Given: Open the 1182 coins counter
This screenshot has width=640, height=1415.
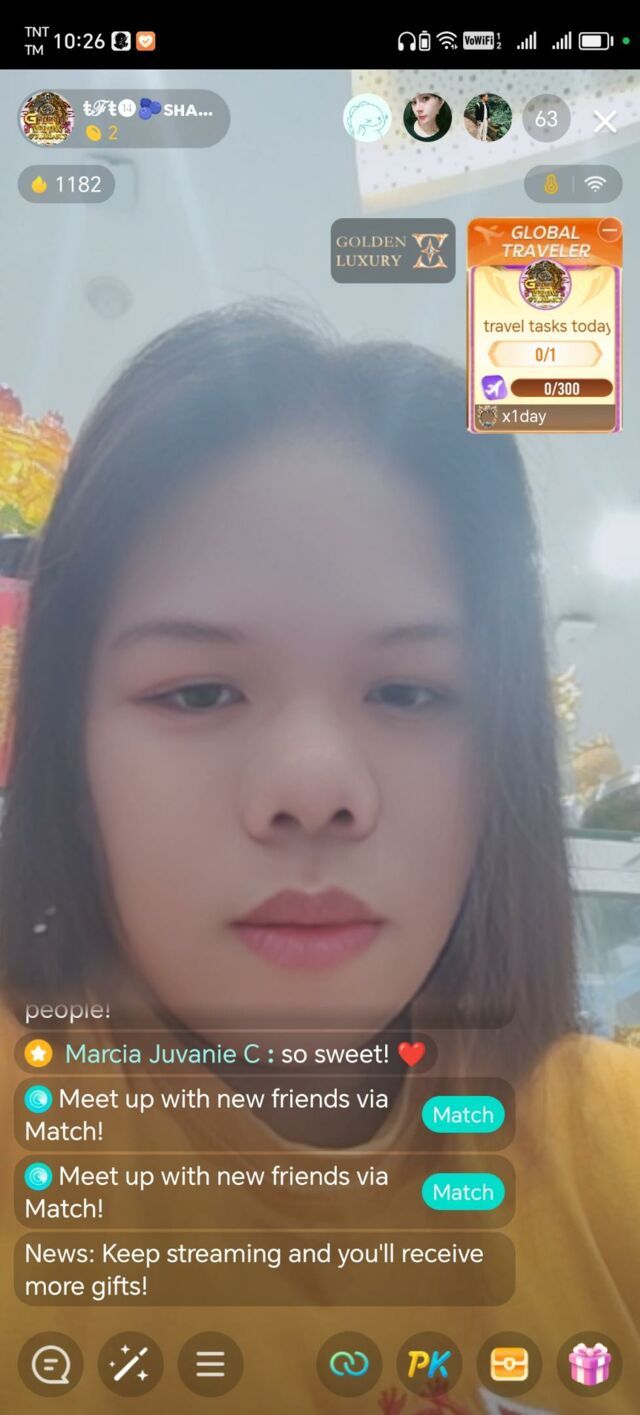Looking at the screenshot, I should pyautogui.click(x=66, y=185).
